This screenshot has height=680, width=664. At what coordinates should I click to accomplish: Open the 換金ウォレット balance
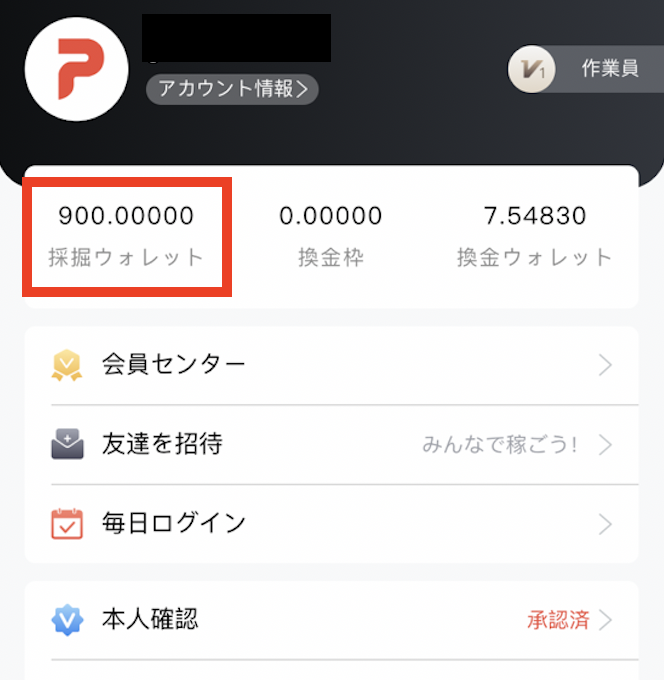(534, 236)
